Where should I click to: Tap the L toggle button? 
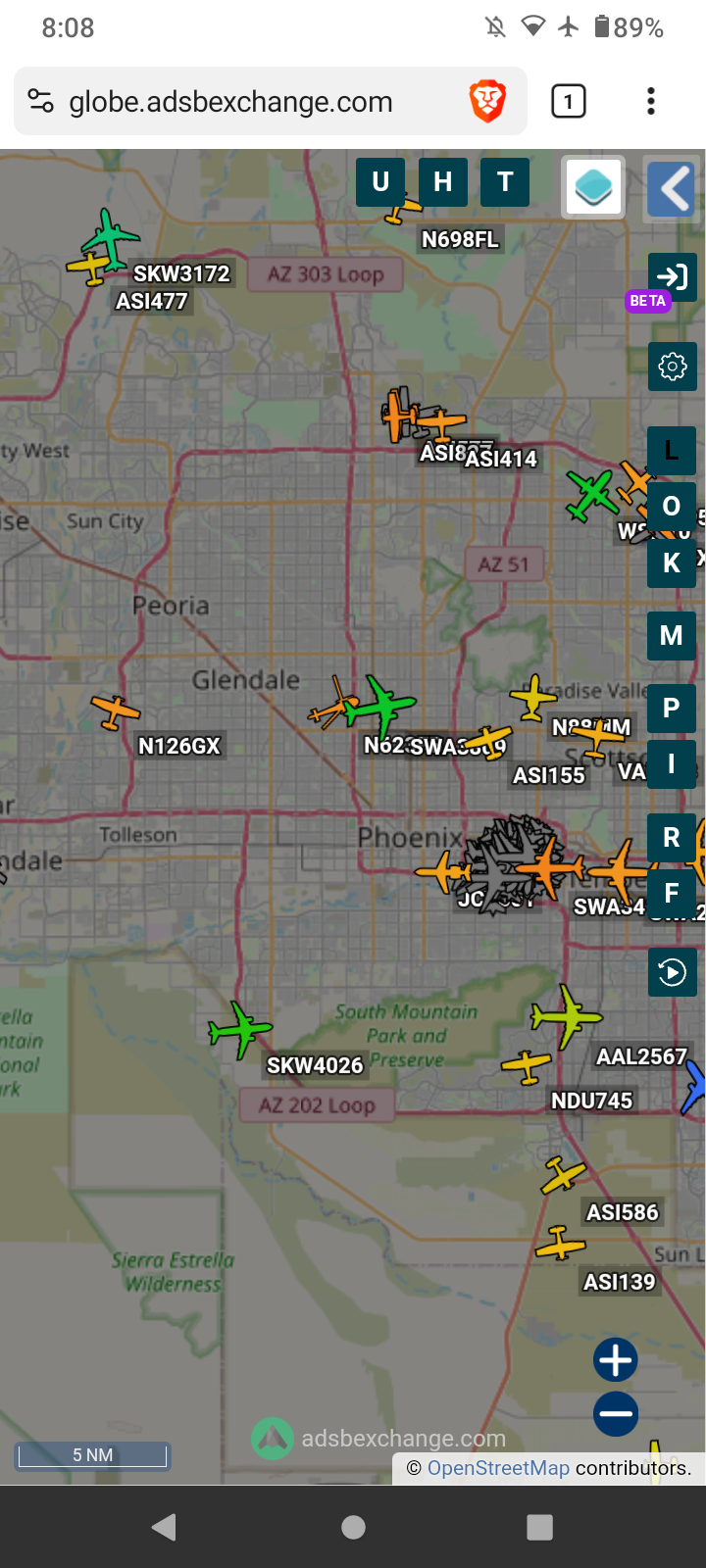(x=672, y=451)
